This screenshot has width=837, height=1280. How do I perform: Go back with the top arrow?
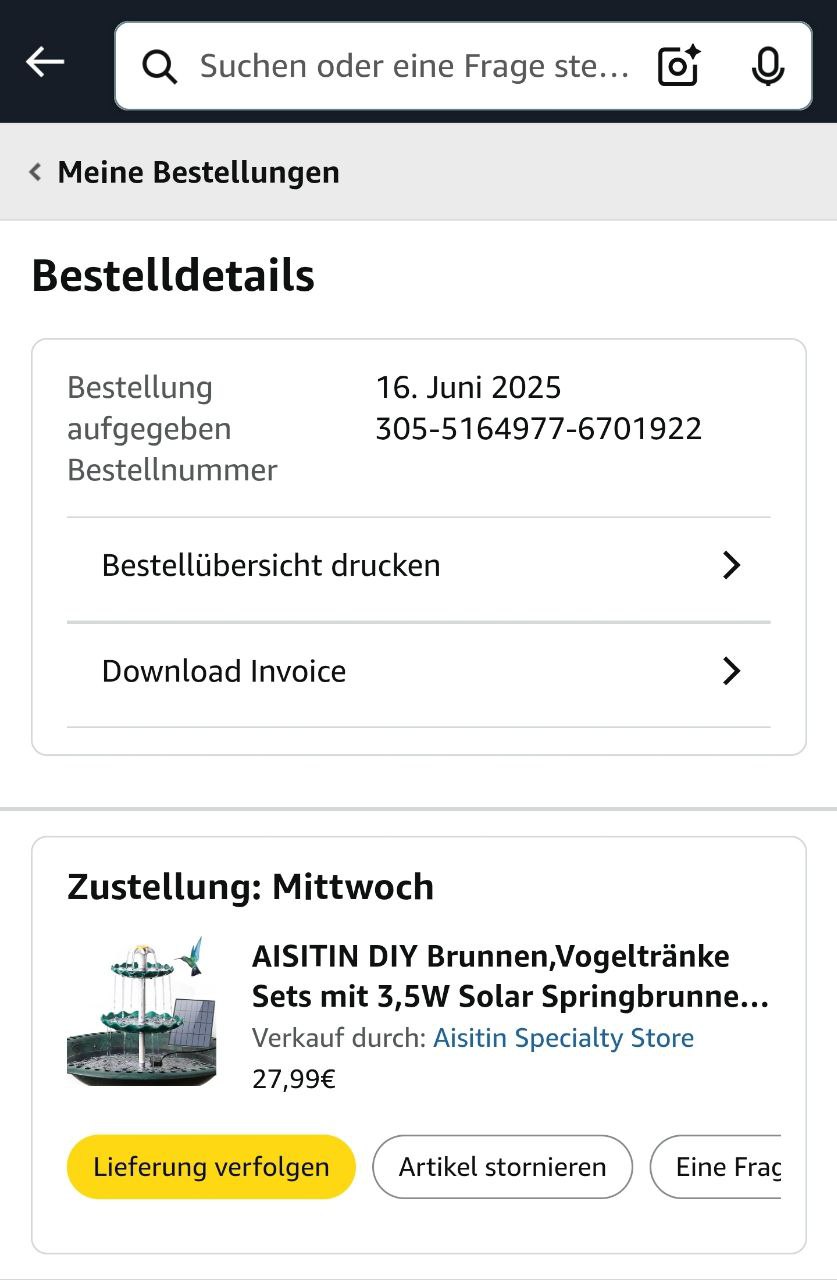[x=45, y=63]
